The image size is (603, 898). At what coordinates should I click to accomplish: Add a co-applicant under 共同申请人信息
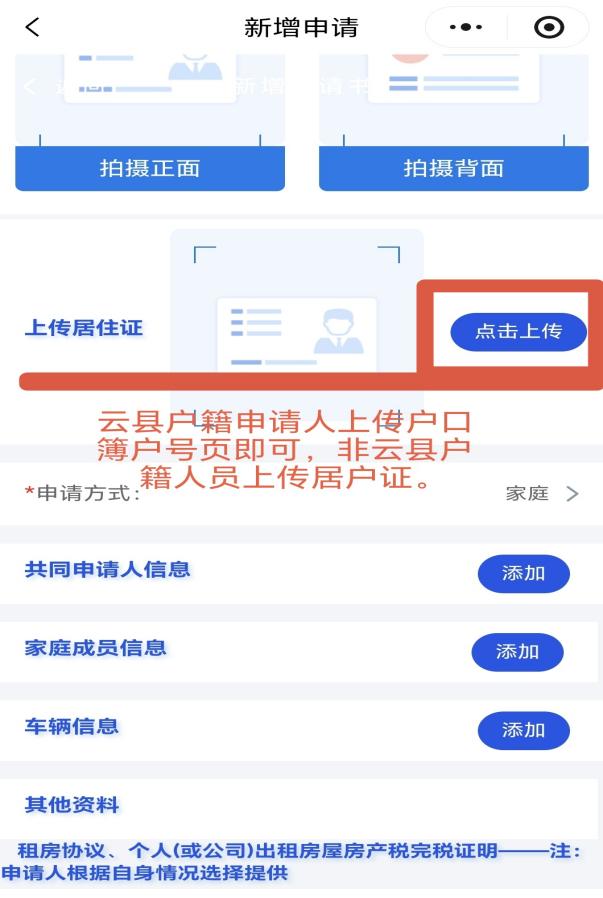(523, 573)
